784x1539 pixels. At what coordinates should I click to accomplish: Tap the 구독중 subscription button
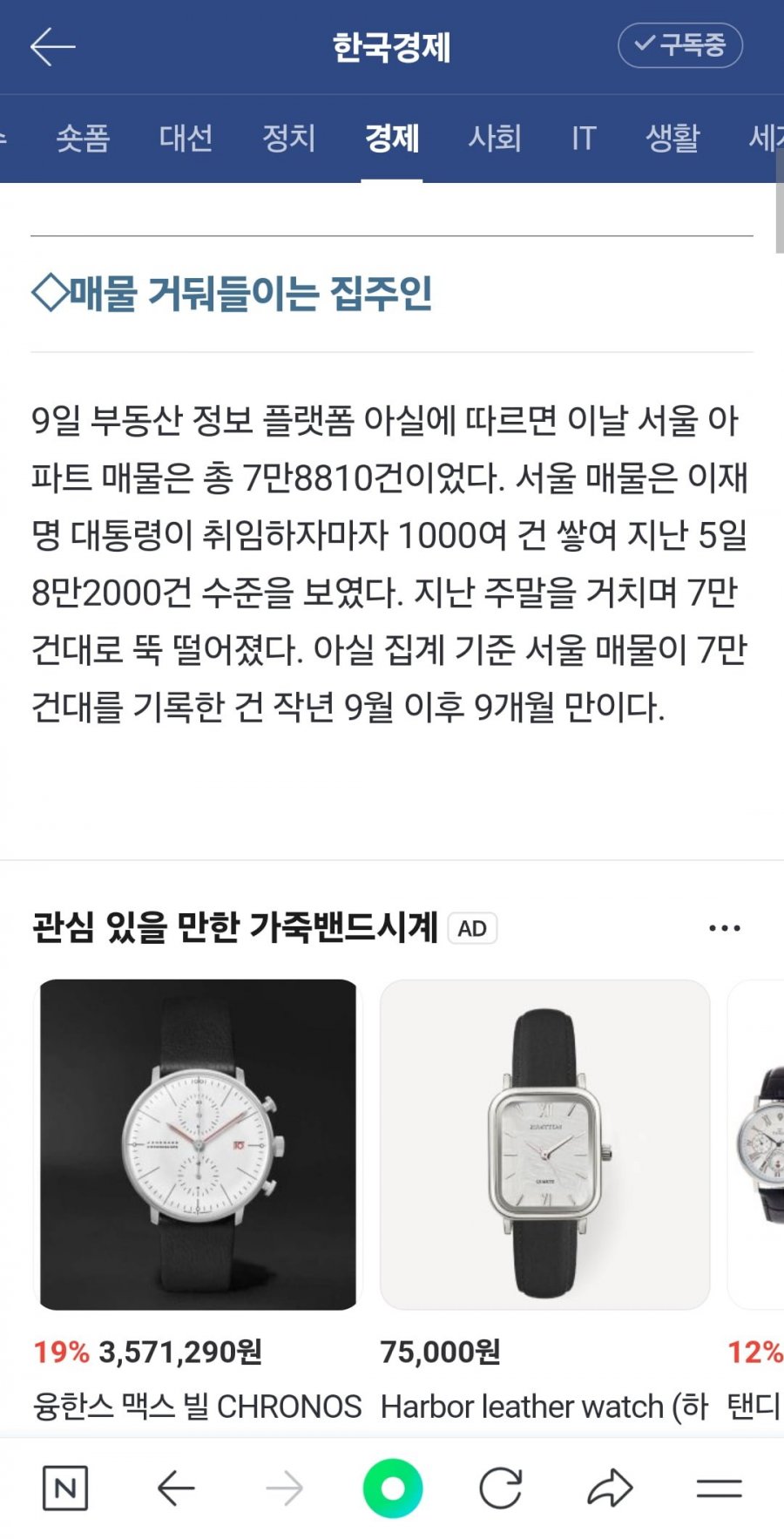(679, 45)
